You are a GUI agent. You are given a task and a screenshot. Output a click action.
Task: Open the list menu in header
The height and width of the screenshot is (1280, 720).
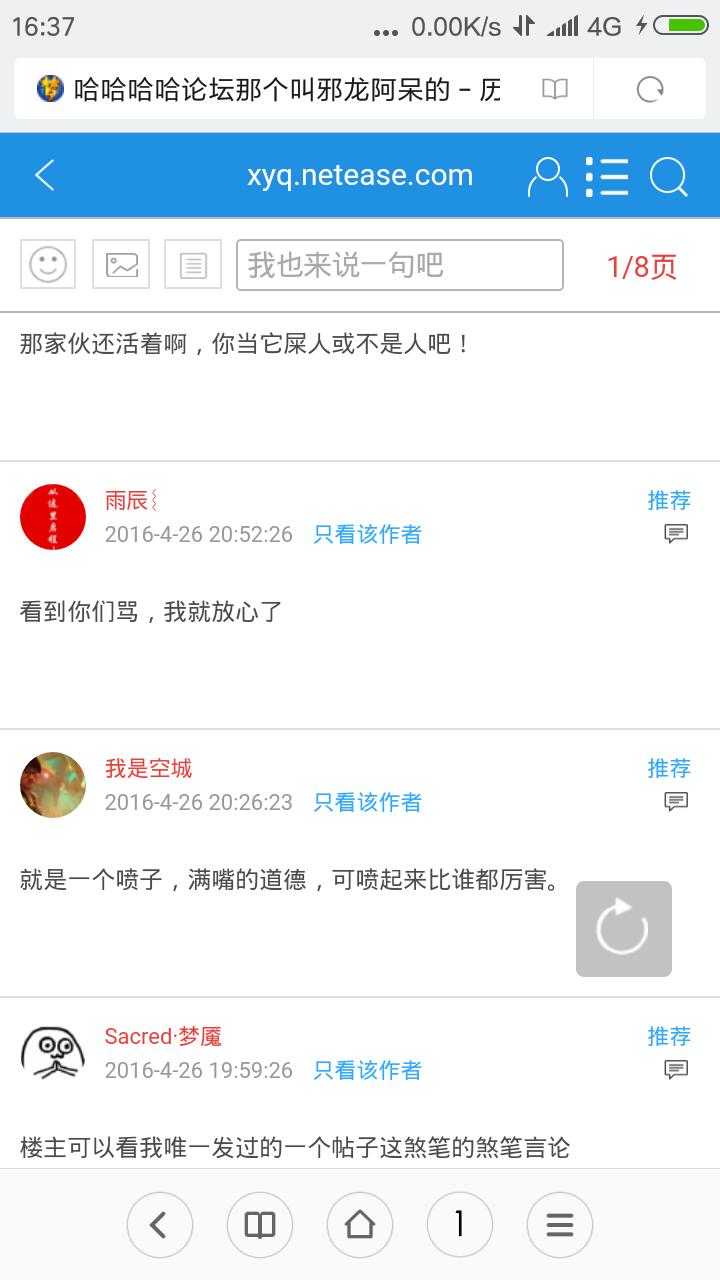coord(607,177)
